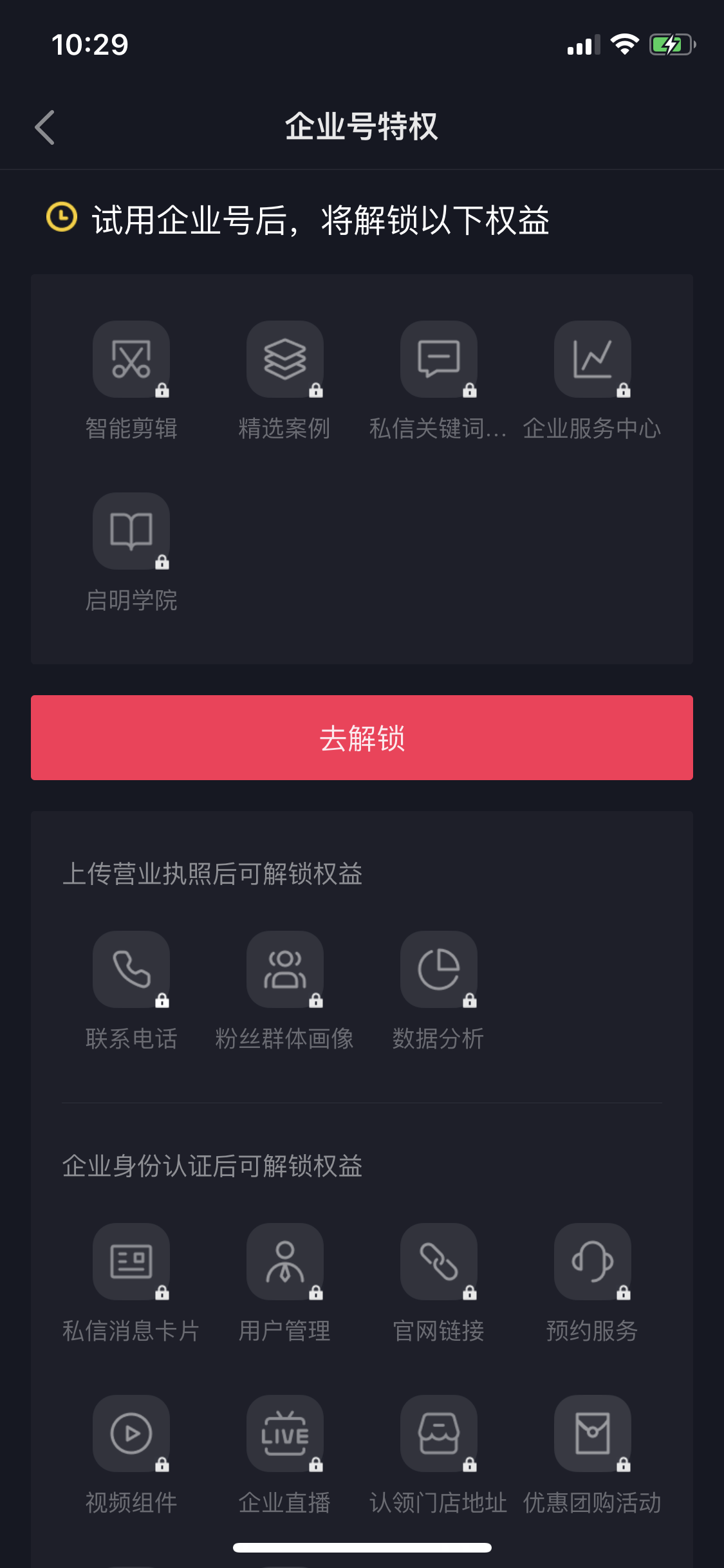The image size is (724, 1568).
Task: Open 智能剪辑 feature
Action: point(131,381)
